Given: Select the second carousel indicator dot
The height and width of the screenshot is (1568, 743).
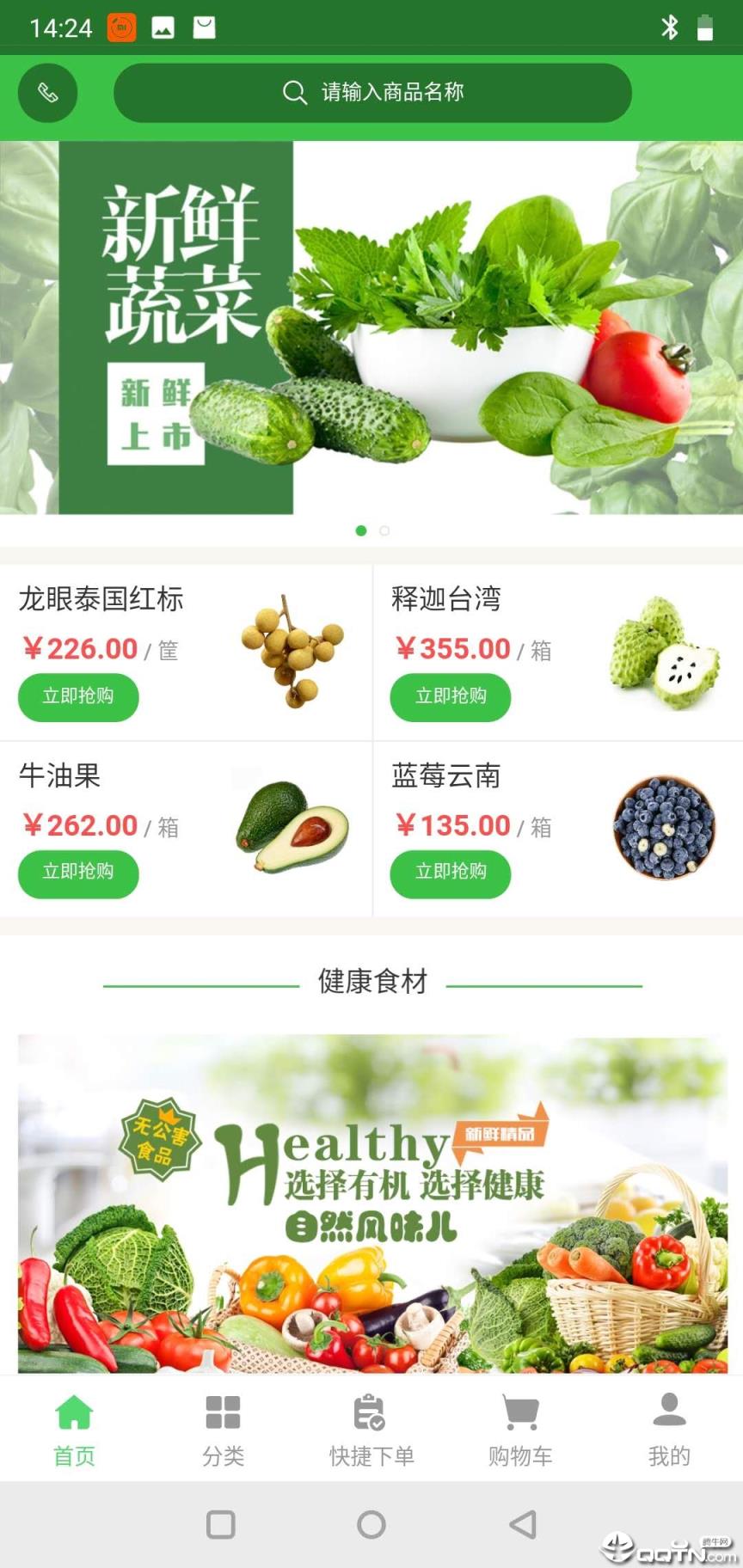Looking at the screenshot, I should coord(384,531).
